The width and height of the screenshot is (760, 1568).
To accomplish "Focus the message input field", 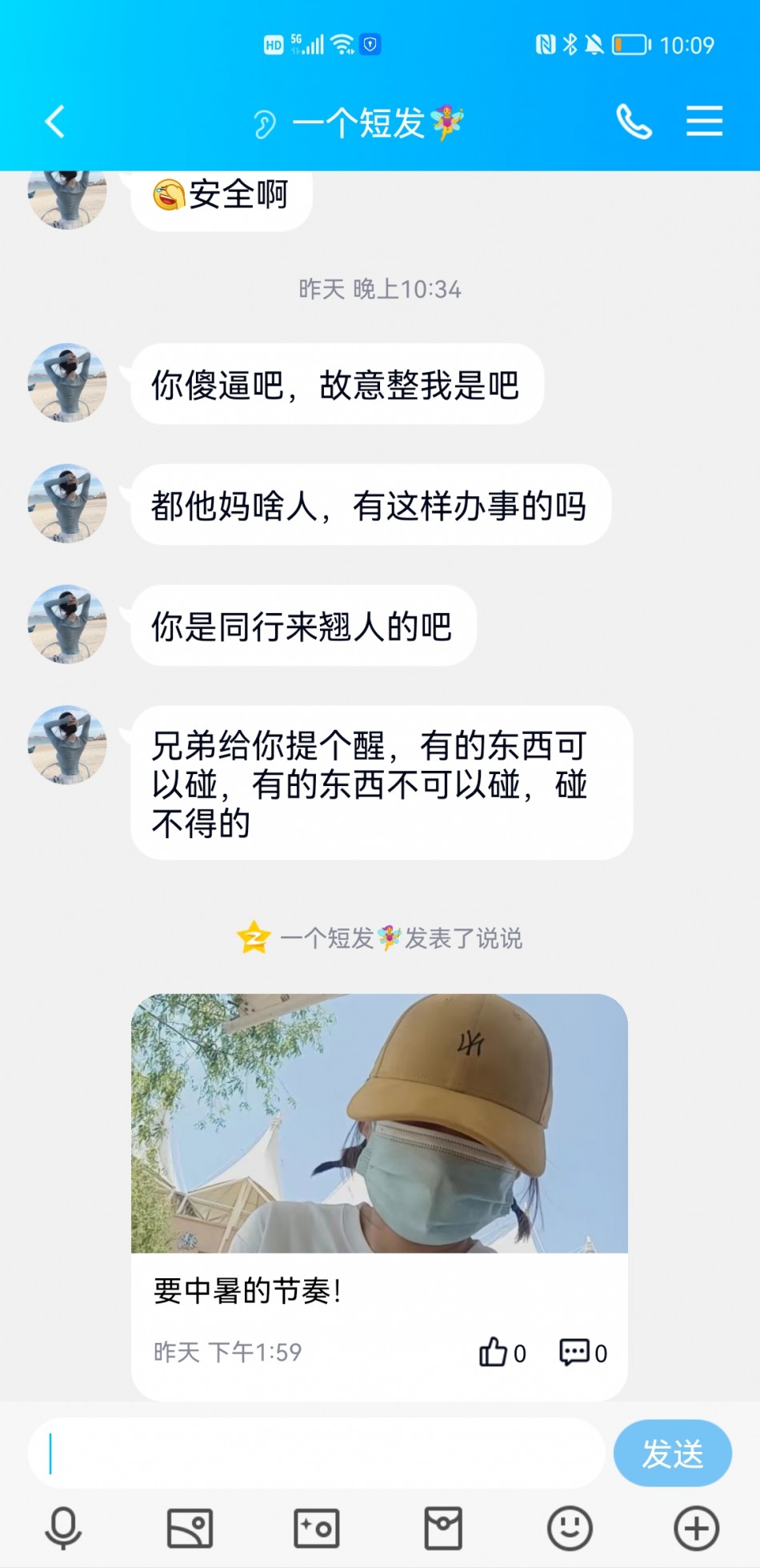I will [x=317, y=1454].
